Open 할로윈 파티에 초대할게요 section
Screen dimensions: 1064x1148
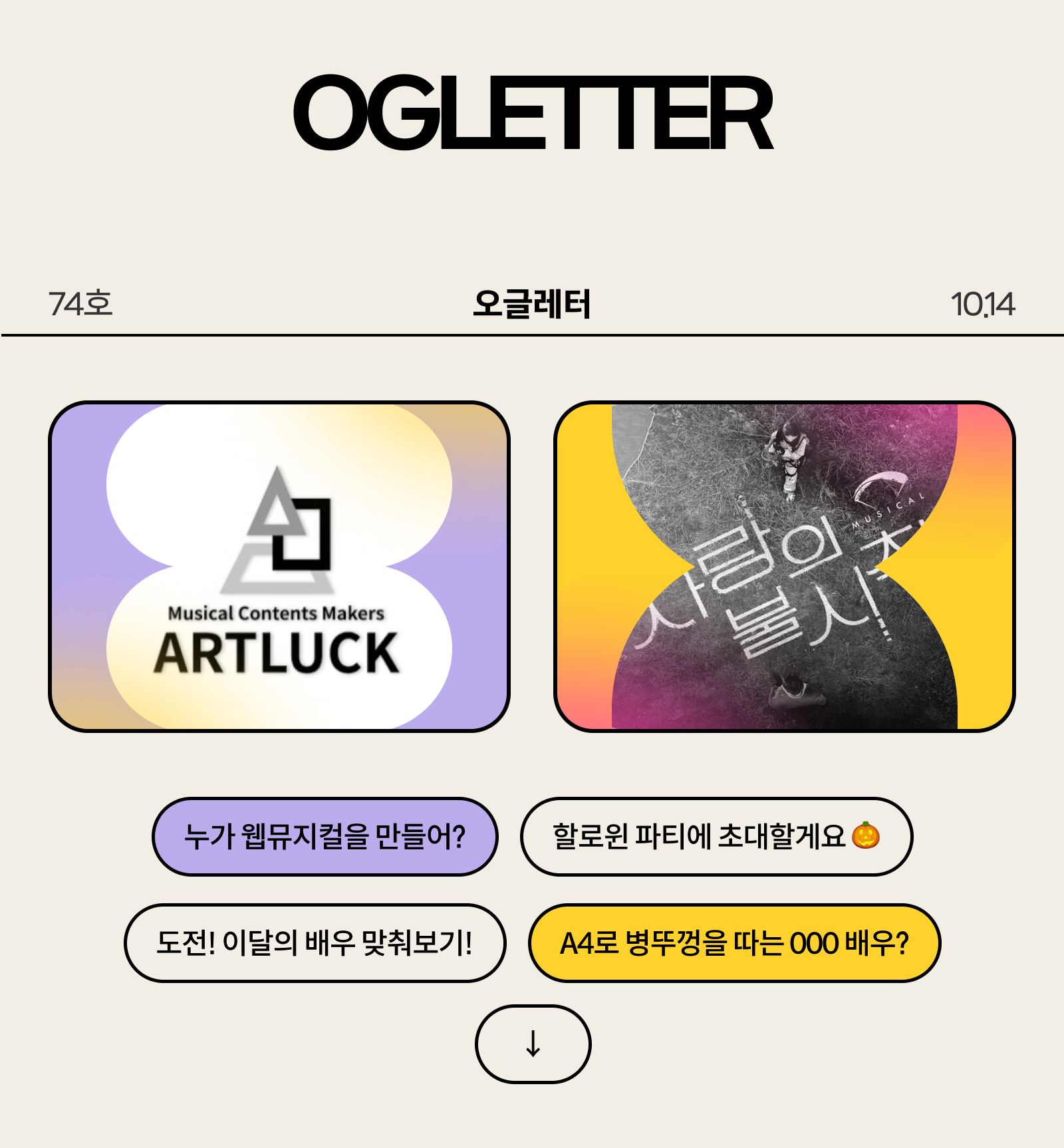pyautogui.click(x=716, y=837)
